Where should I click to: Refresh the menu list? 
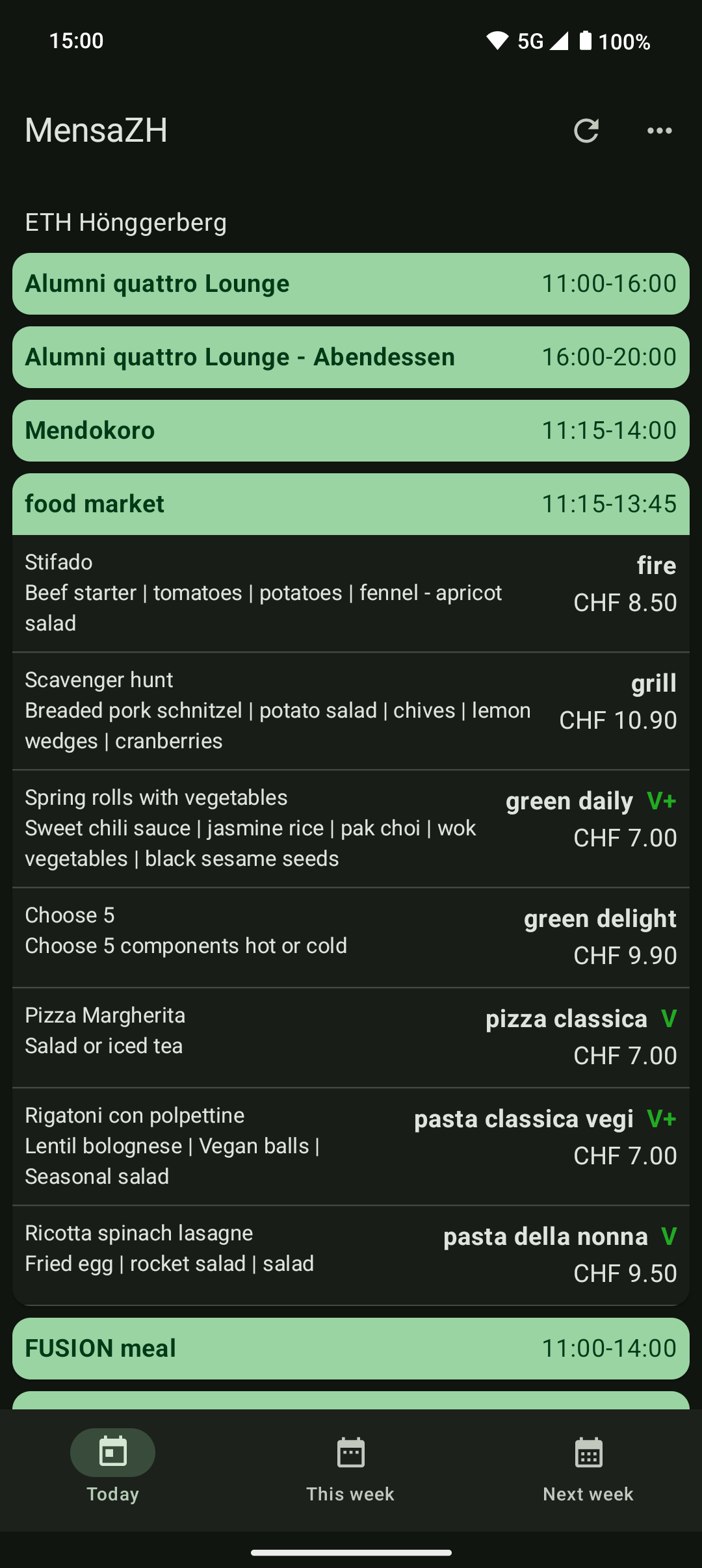586,131
